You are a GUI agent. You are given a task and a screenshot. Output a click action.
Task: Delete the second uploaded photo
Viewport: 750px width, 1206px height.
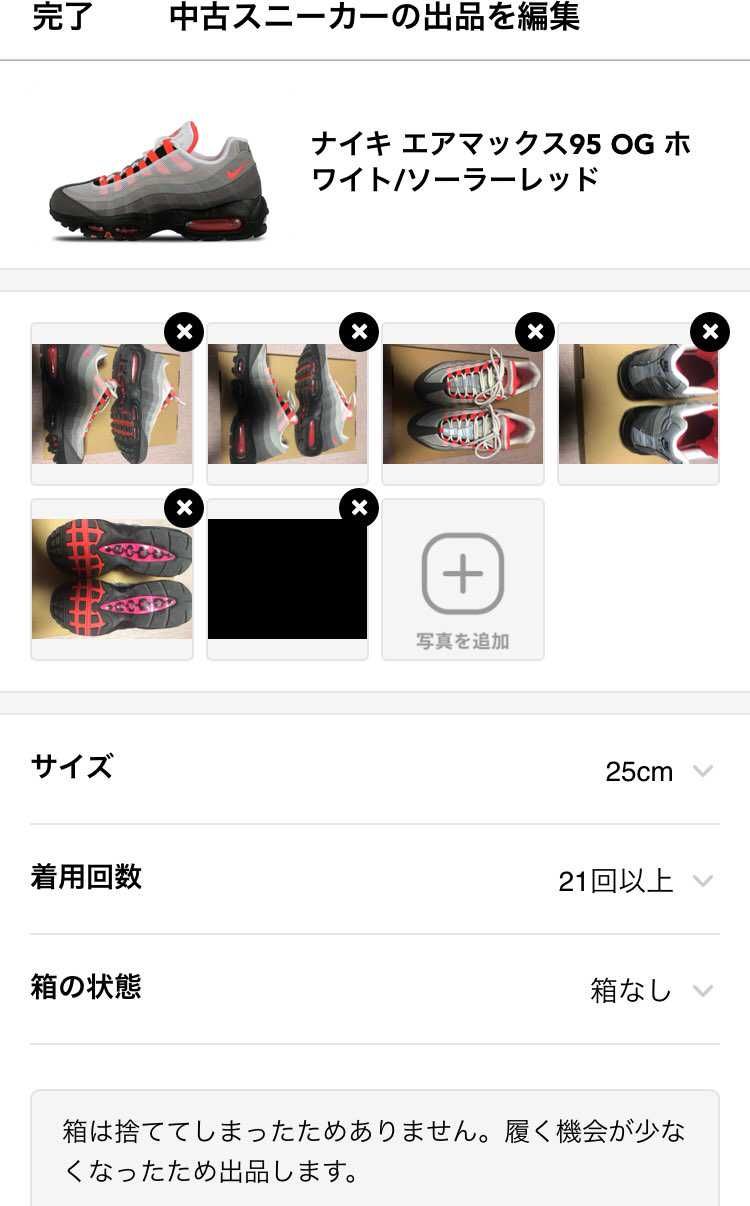coord(359,332)
